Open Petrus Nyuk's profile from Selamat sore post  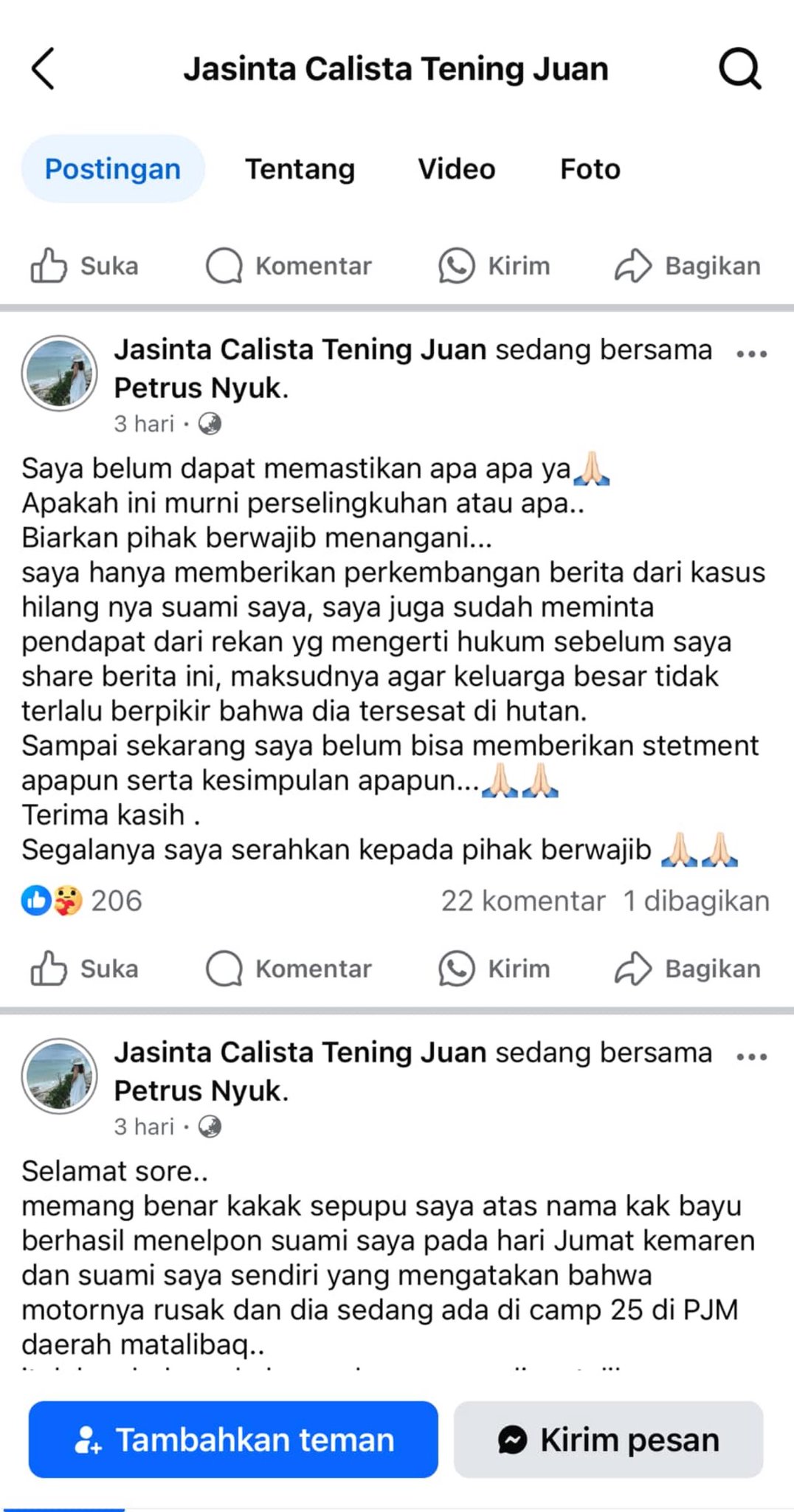click(198, 1090)
